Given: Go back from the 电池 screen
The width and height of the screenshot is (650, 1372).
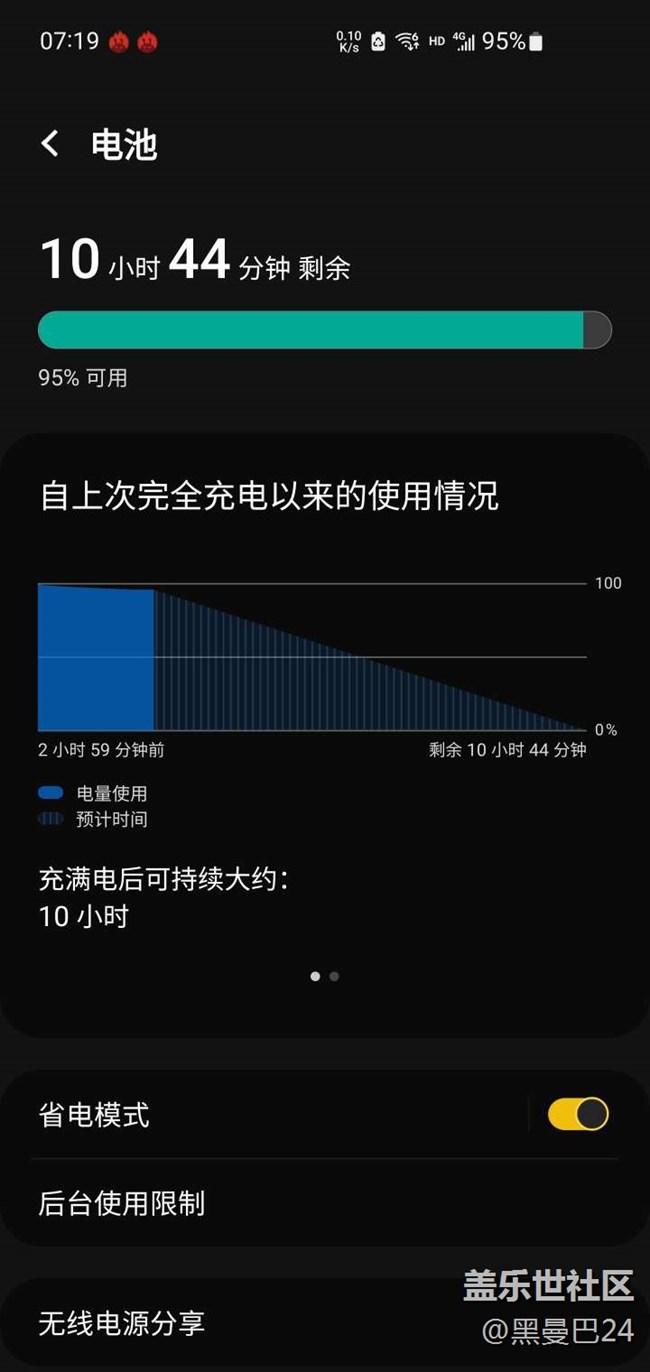Looking at the screenshot, I should 50,144.
